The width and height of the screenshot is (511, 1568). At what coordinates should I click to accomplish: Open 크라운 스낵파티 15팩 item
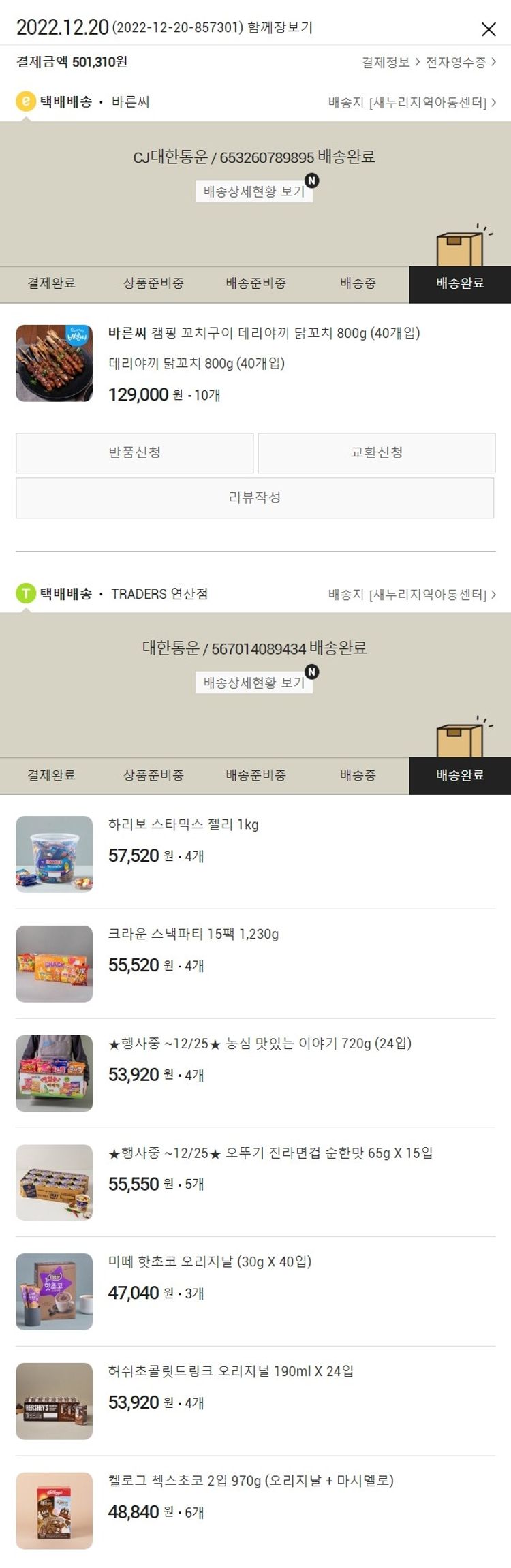(193, 934)
